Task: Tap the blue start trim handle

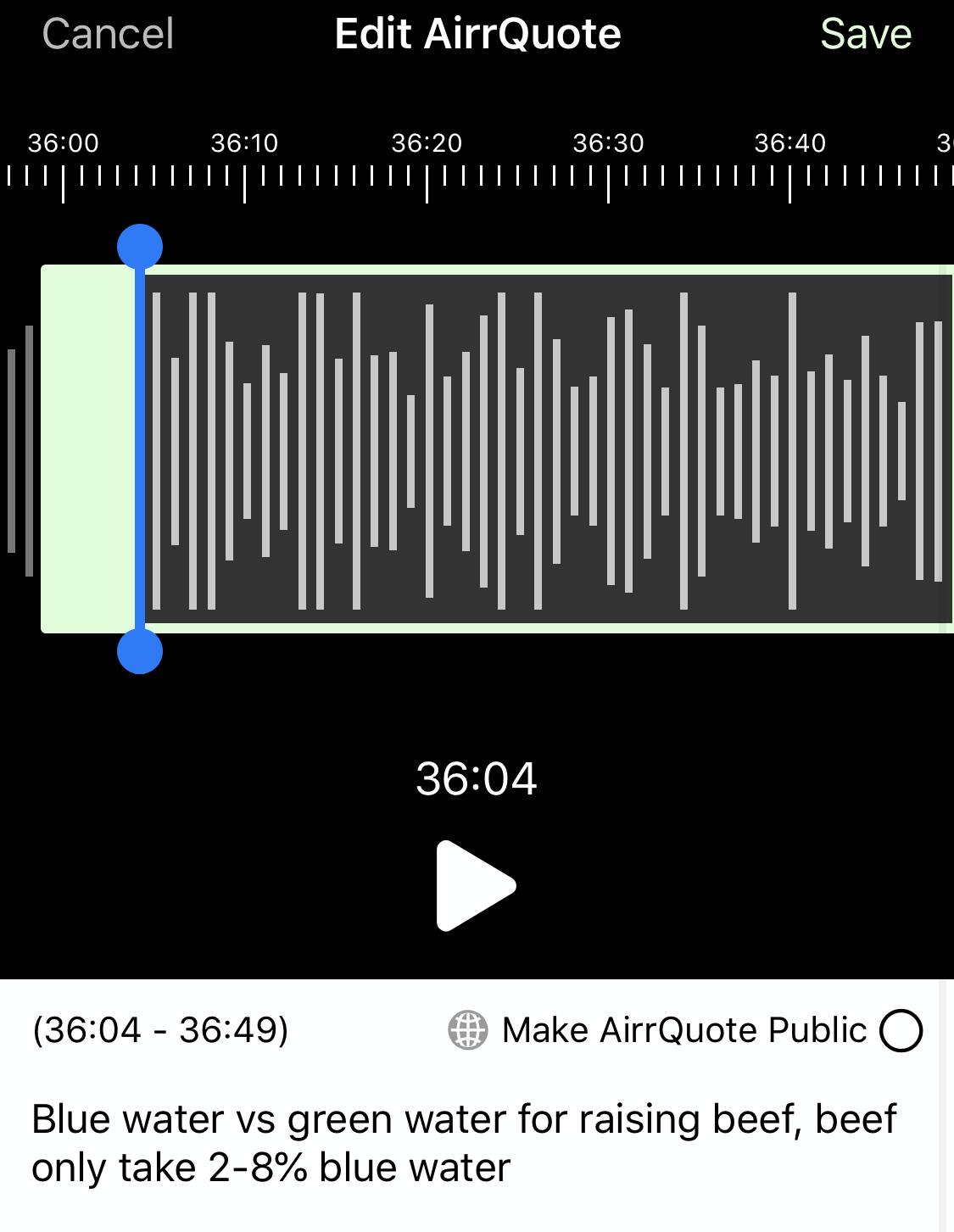Action: [x=140, y=247]
